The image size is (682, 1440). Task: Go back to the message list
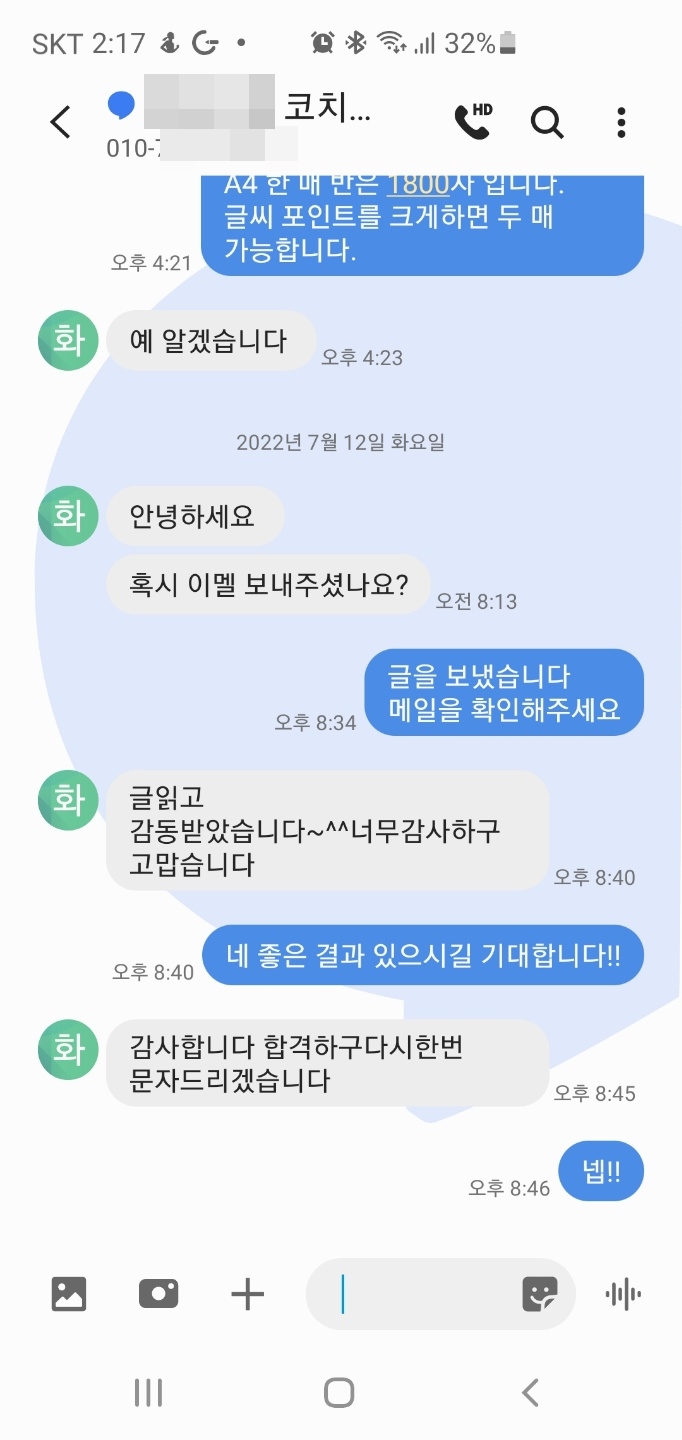tap(61, 122)
